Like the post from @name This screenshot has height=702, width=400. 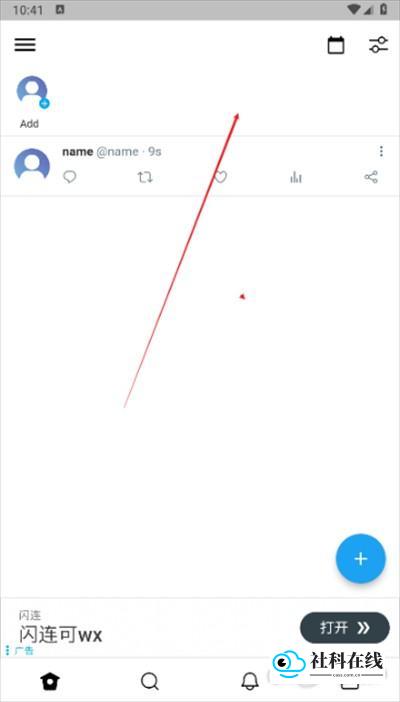click(x=220, y=177)
